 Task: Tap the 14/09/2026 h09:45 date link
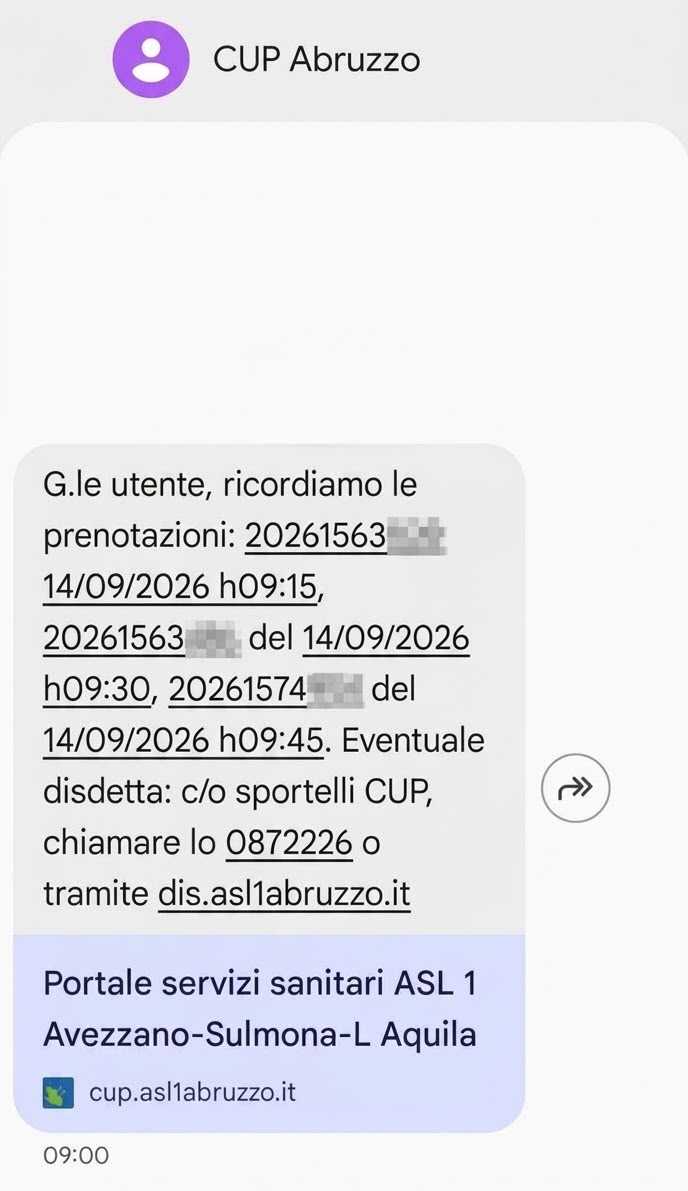(x=183, y=741)
